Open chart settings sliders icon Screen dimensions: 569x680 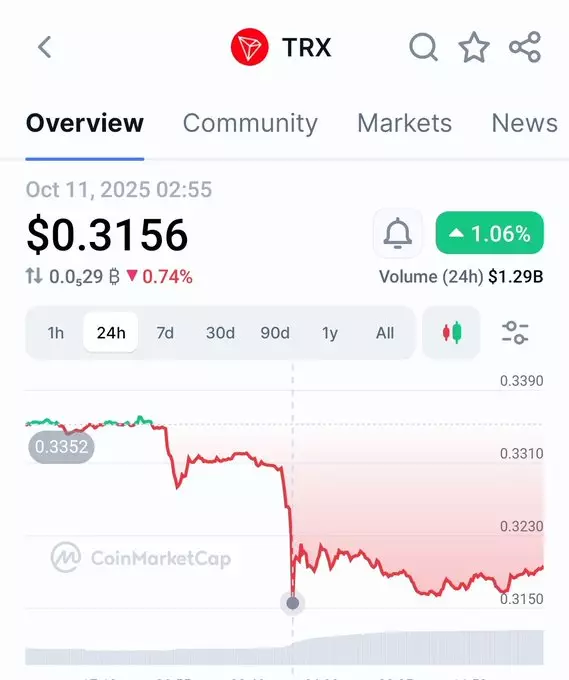pyautogui.click(x=515, y=333)
